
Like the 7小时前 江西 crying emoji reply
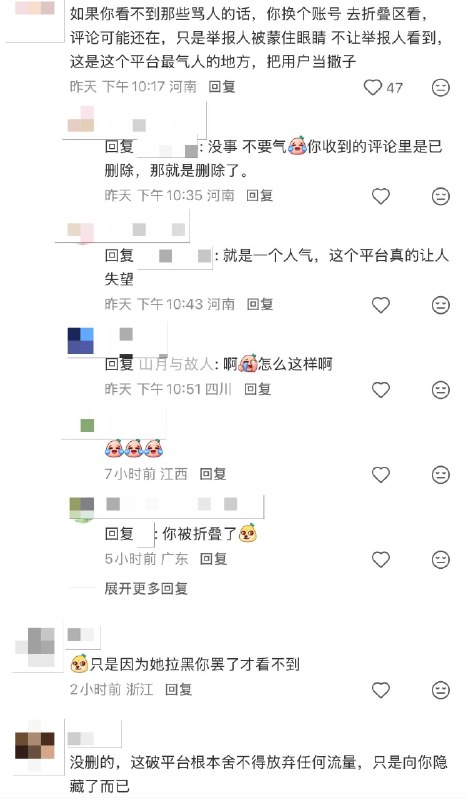381,474
